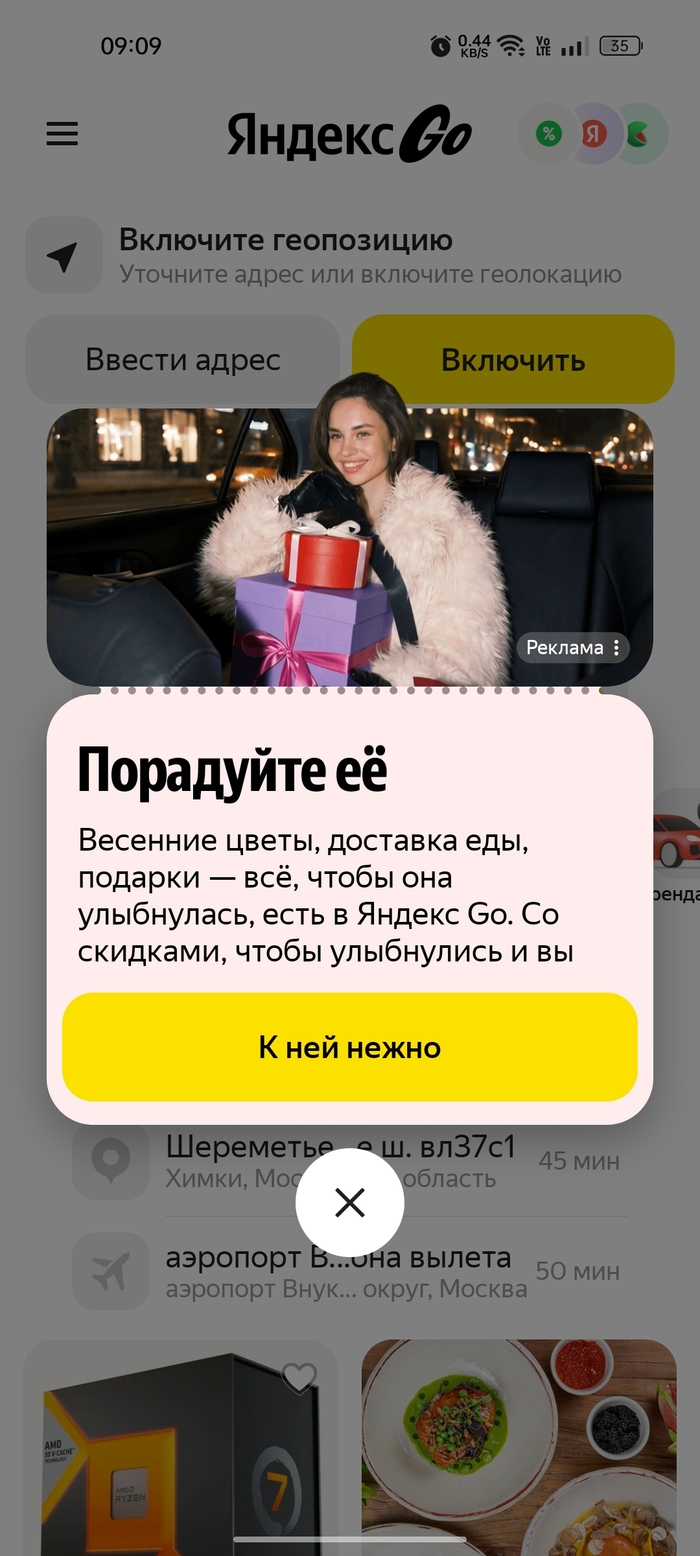Screen dimensions: 700x1556
Task: Open the discounts and bonuses badges
Action: (x=593, y=134)
